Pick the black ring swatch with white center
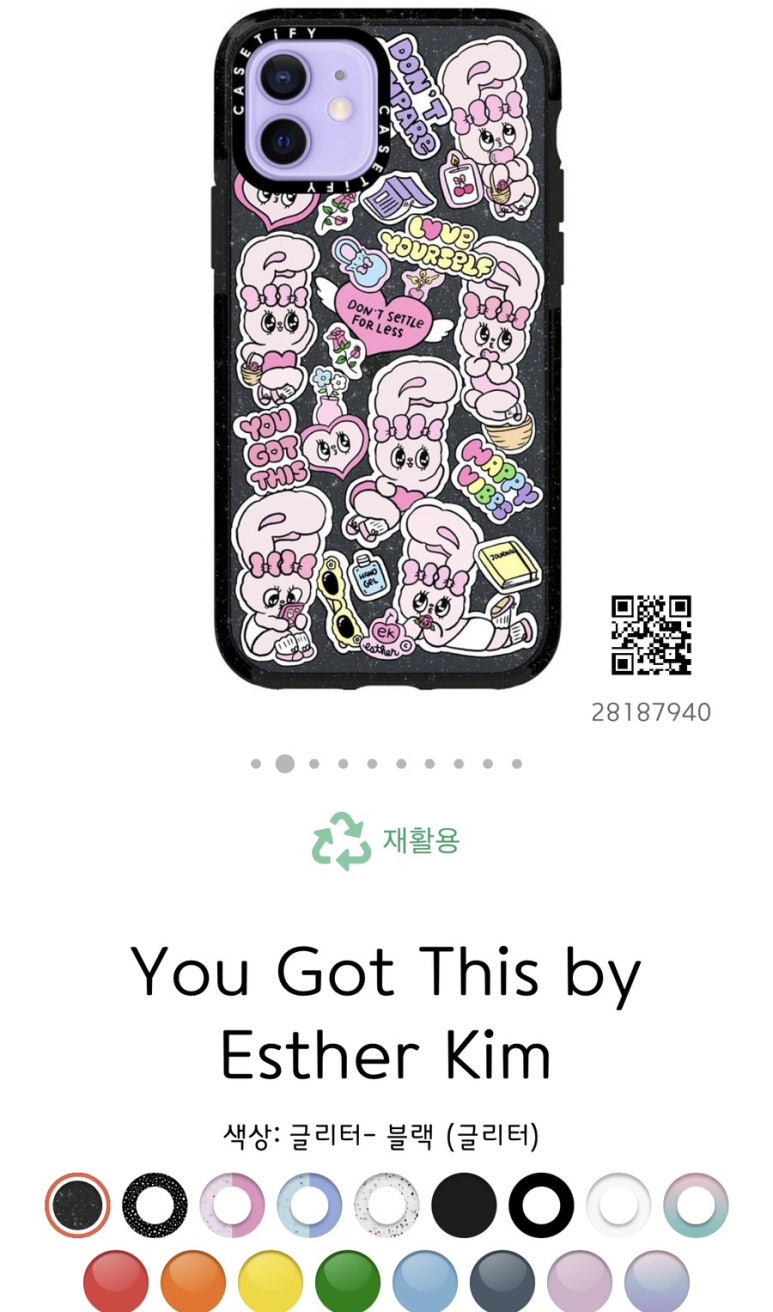The image size is (773, 1312). 541,1205
